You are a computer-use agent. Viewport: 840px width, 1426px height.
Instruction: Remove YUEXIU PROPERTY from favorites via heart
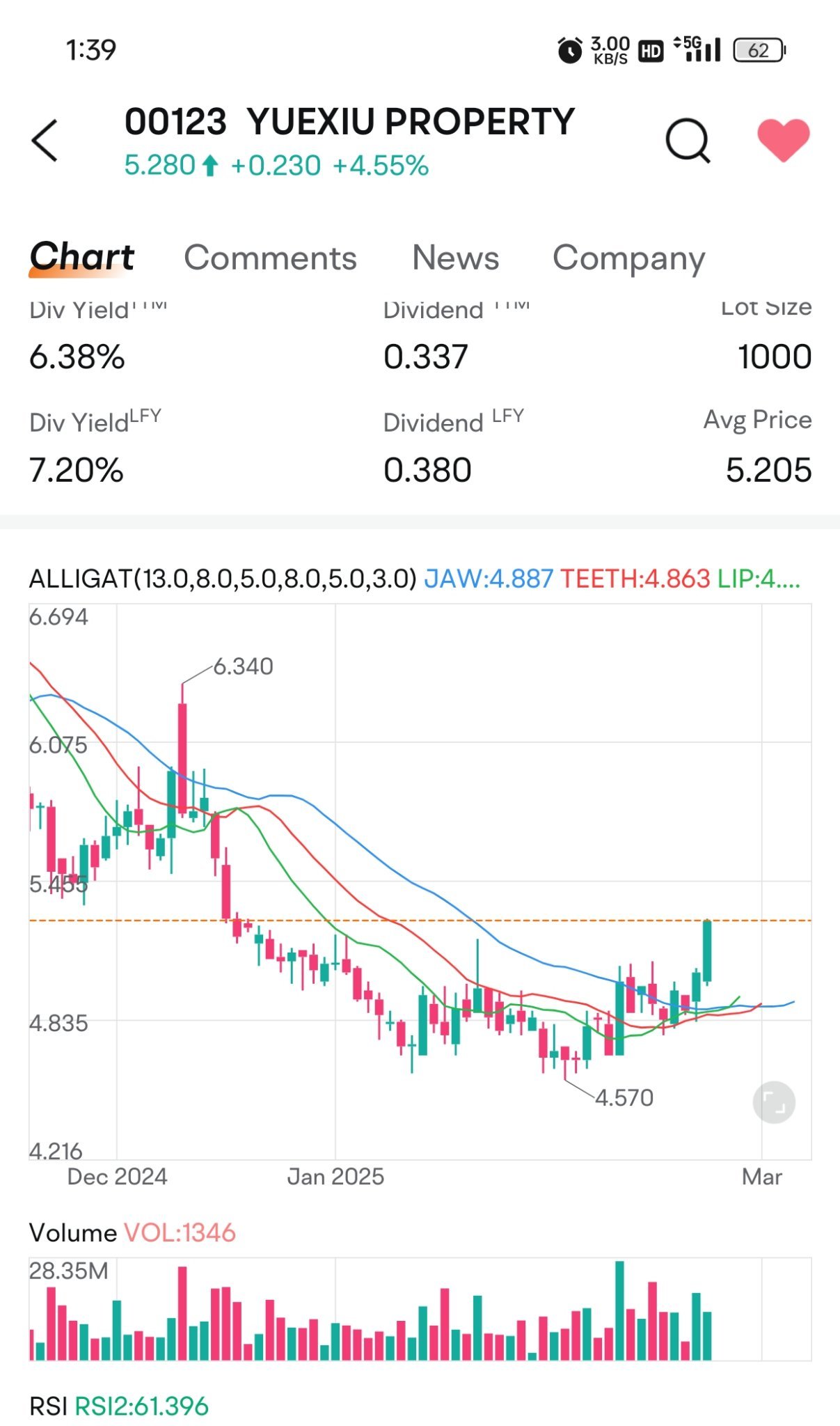[784, 139]
